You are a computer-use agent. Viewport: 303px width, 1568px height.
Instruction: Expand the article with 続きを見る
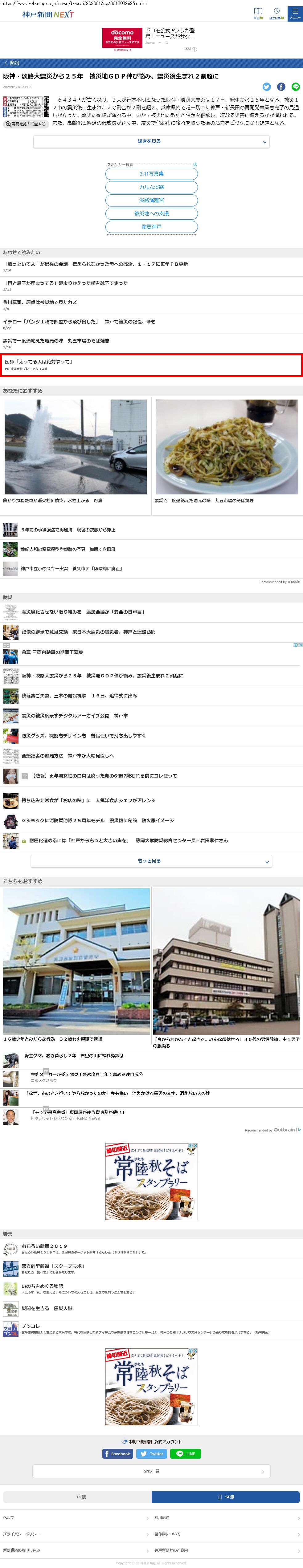151,142
